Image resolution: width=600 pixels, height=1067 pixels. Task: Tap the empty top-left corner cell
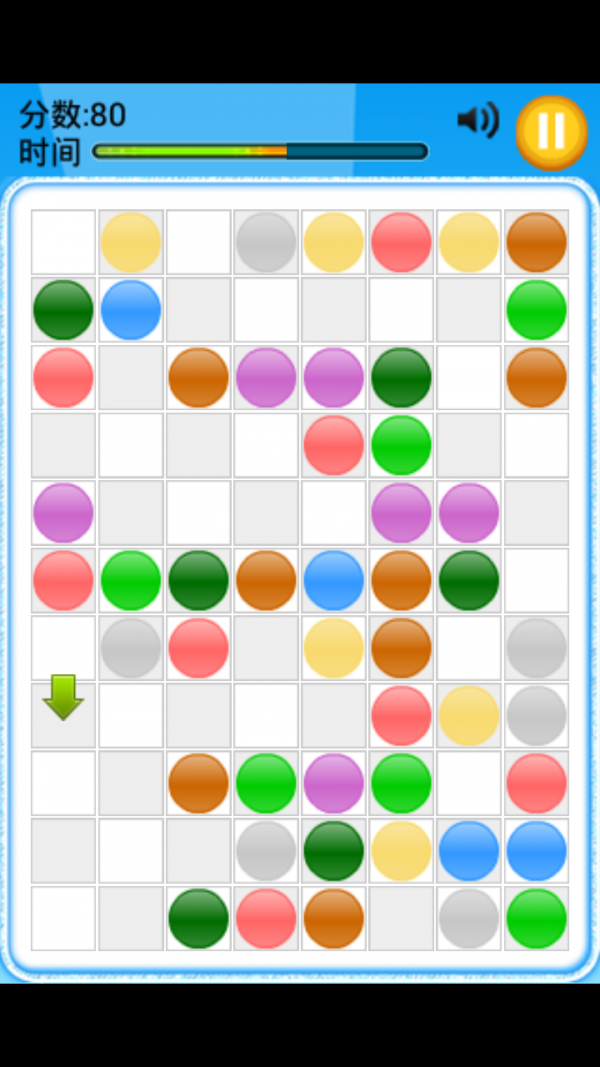point(63,242)
